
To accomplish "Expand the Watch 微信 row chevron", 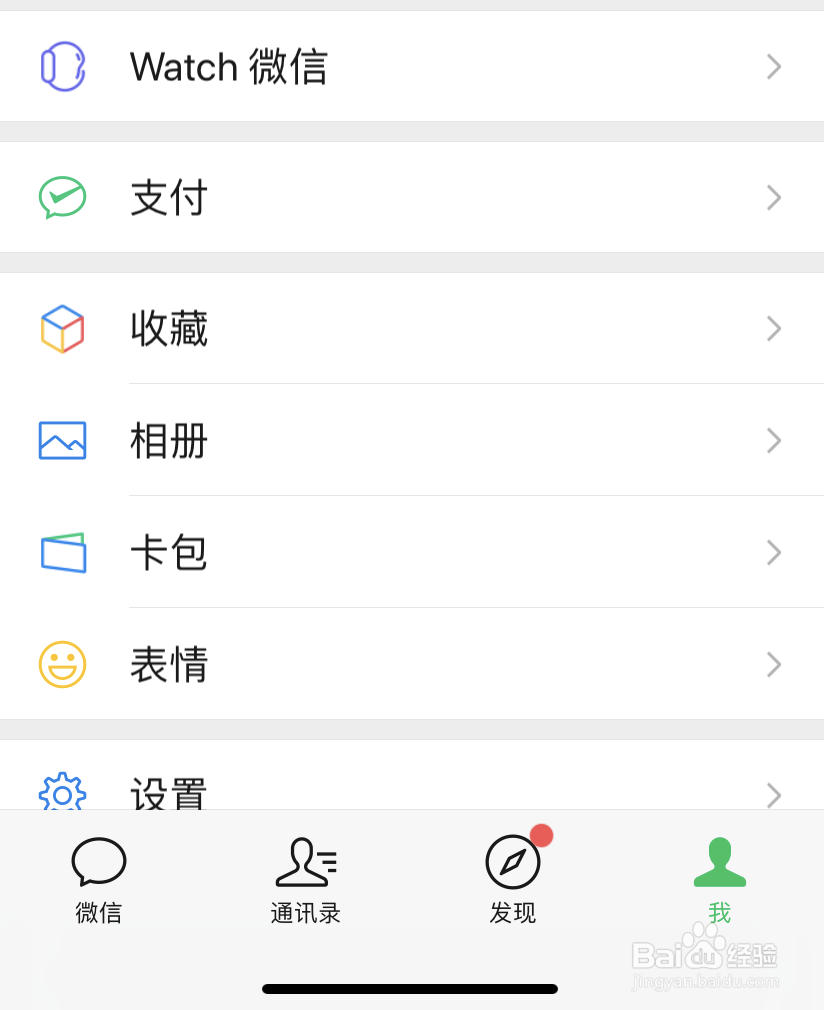I will pyautogui.click(x=773, y=66).
